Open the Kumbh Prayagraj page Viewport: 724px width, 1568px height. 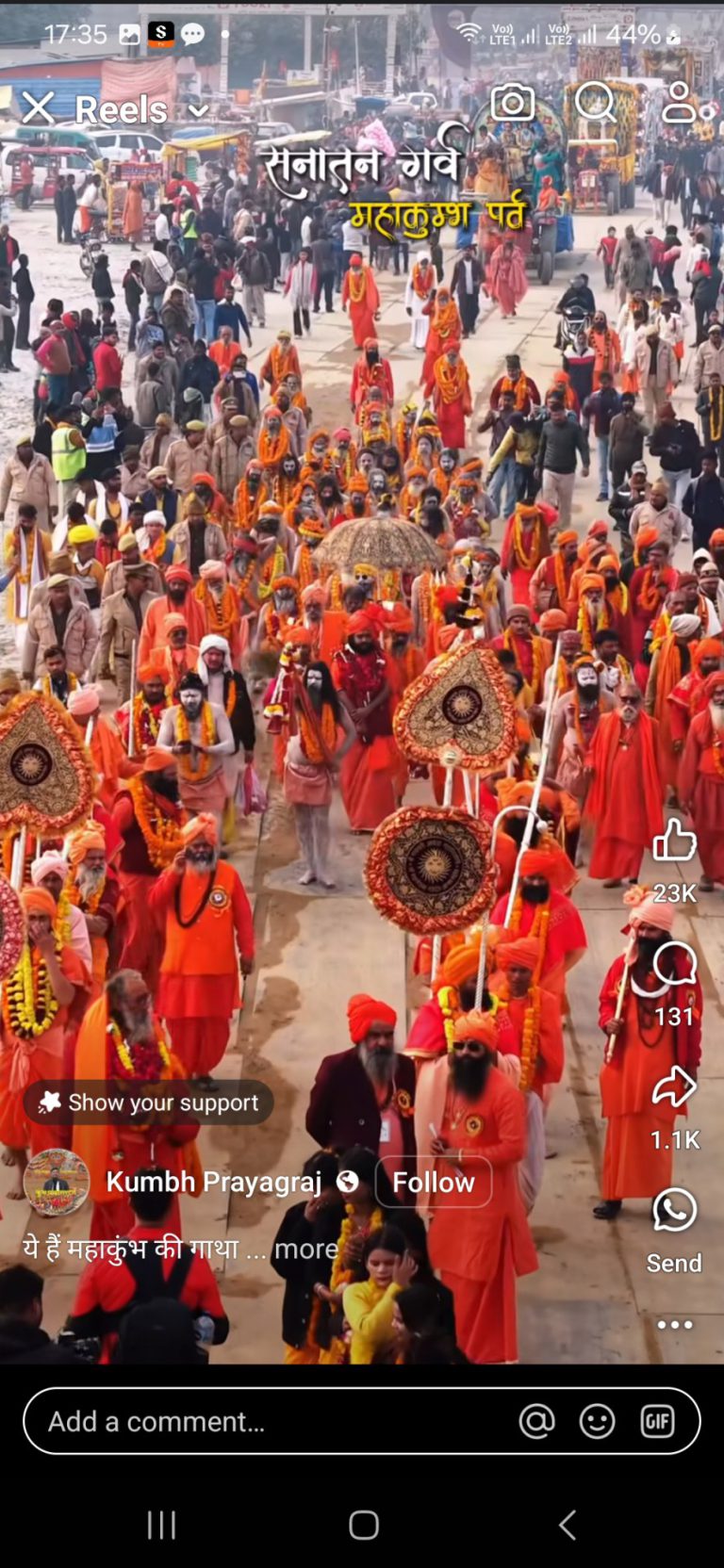click(214, 1182)
